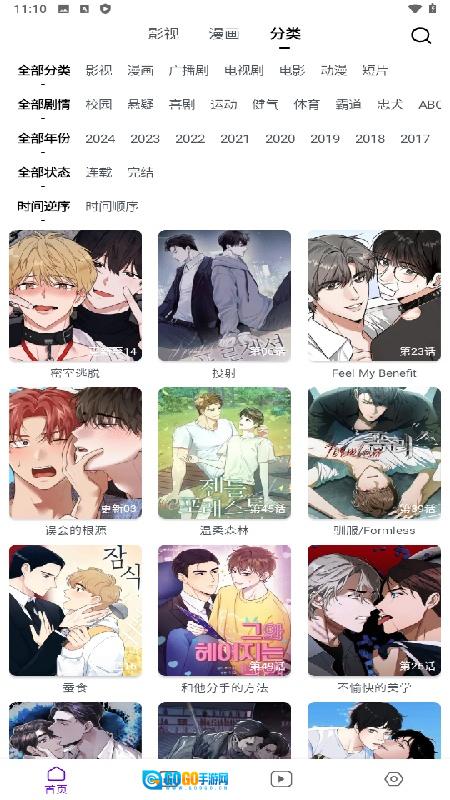This screenshot has width=450, height=800.
Task: Sort by 时间顺序
Action: pyautogui.click(x=112, y=207)
